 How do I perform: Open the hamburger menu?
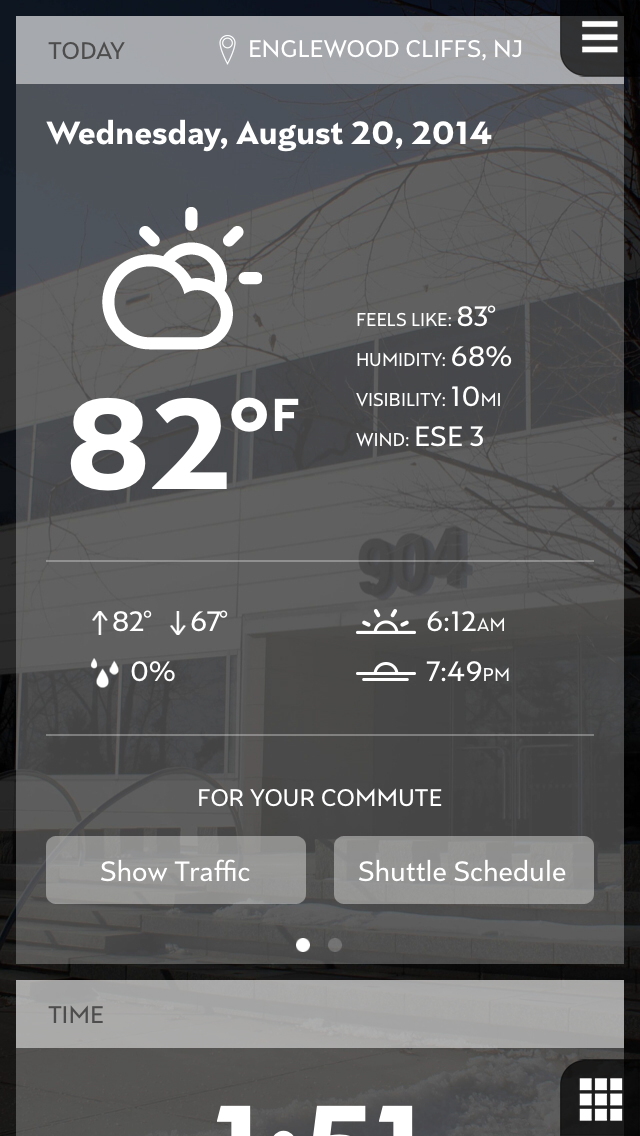pos(600,38)
